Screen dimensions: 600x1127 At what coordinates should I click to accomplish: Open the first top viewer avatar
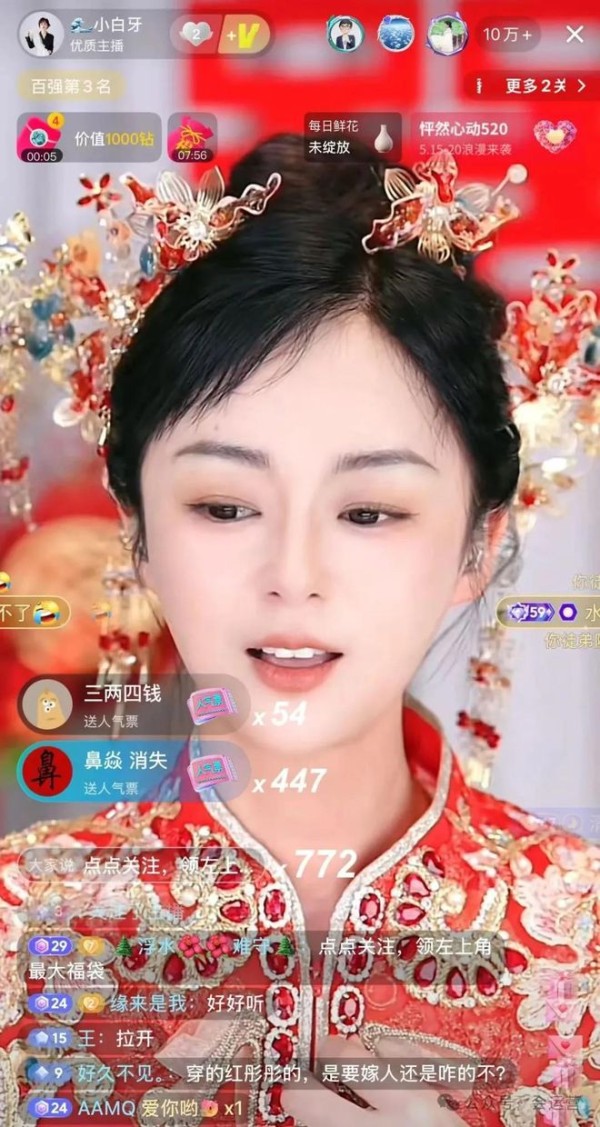coord(346,34)
